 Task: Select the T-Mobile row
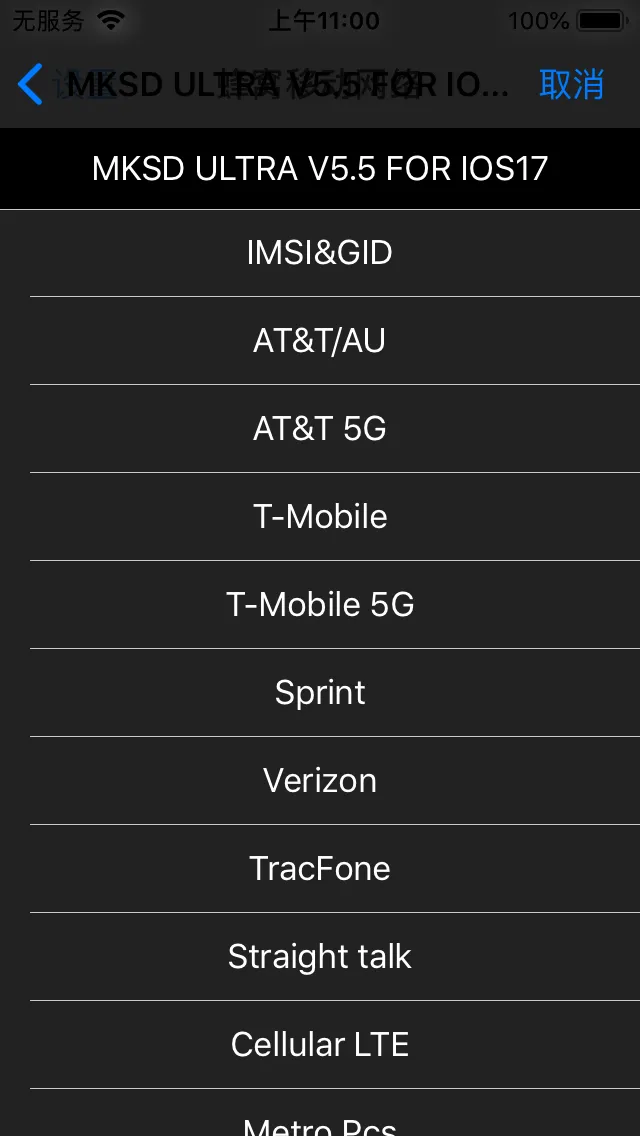(320, 517)
